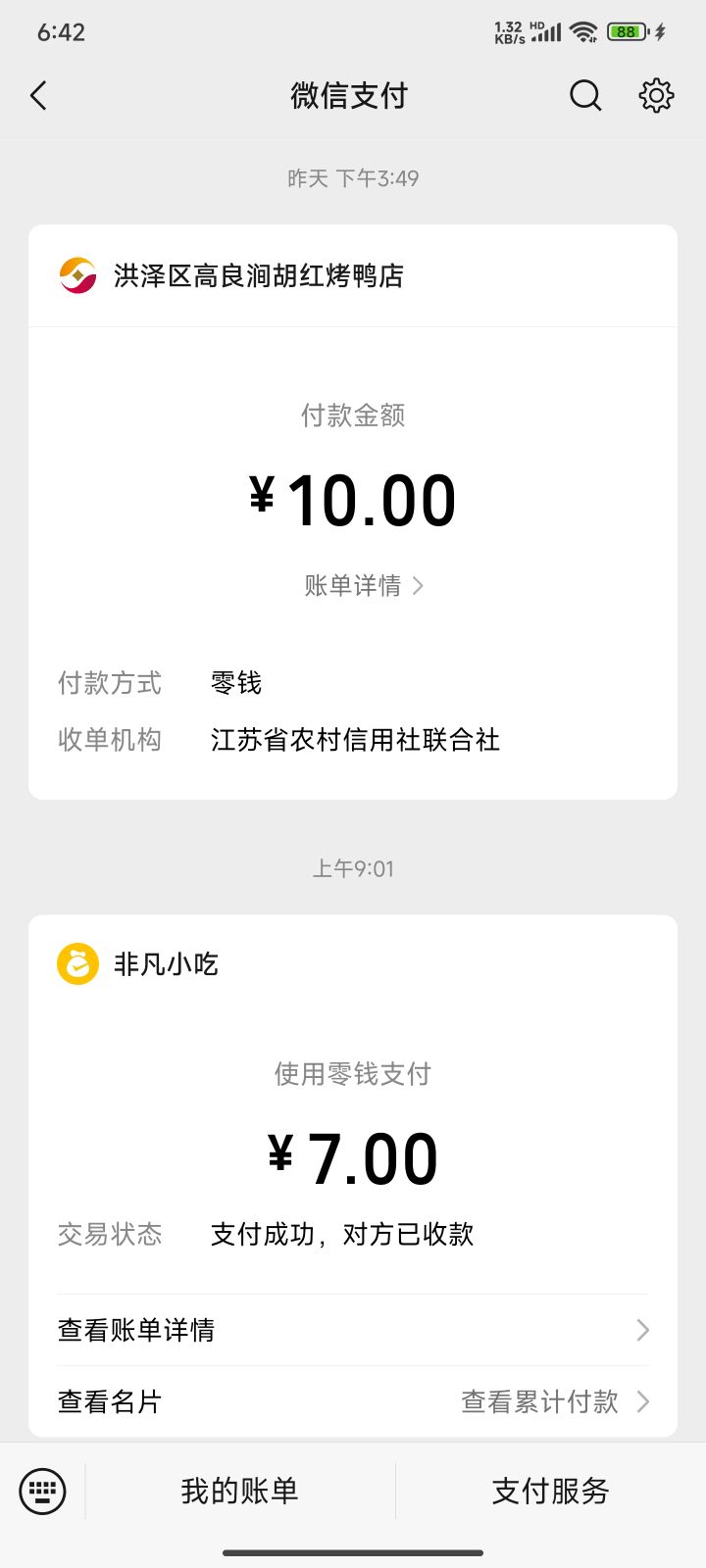Tap 查看名片 for 非凡小吃
706x1568 pixels.
[x=110, y=1401]
